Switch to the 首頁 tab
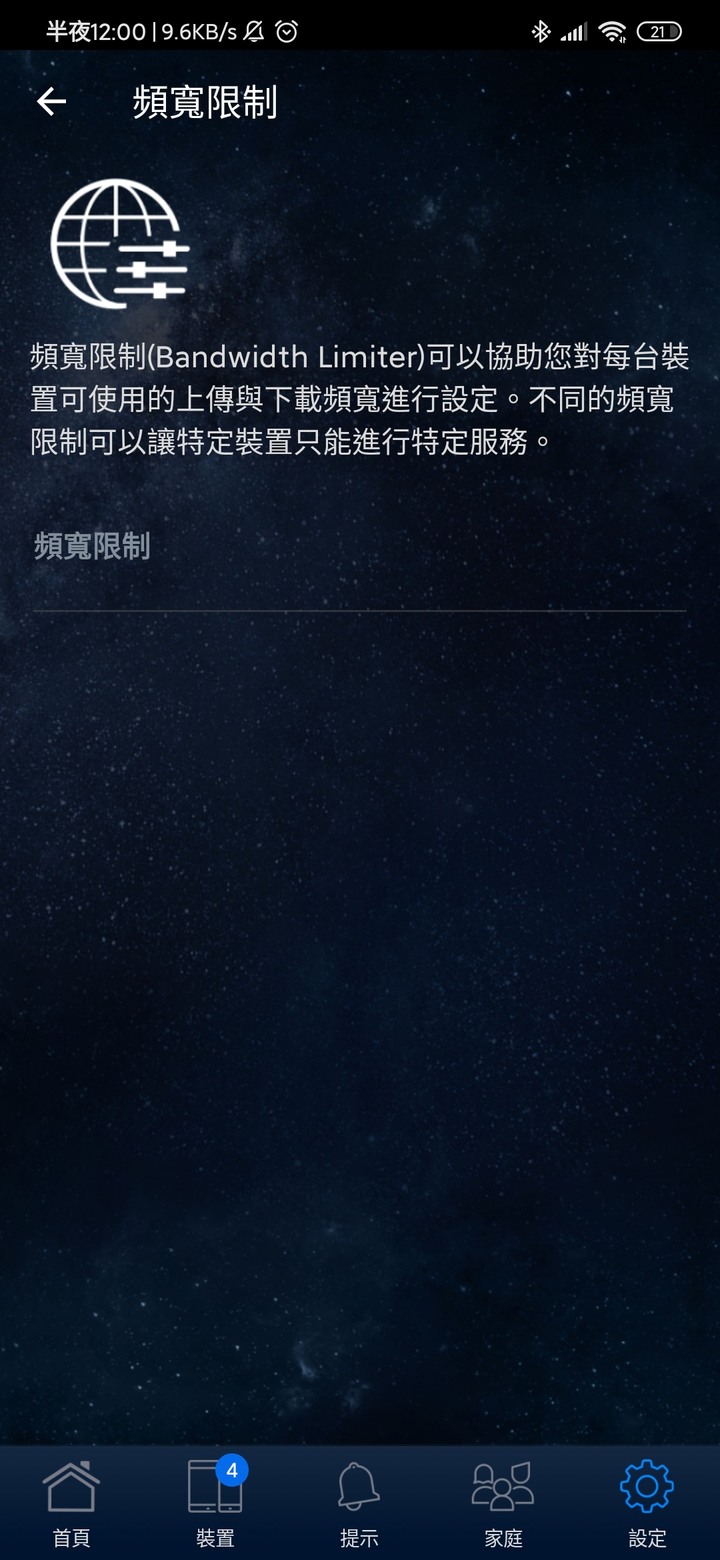 tap(72, 1502)
